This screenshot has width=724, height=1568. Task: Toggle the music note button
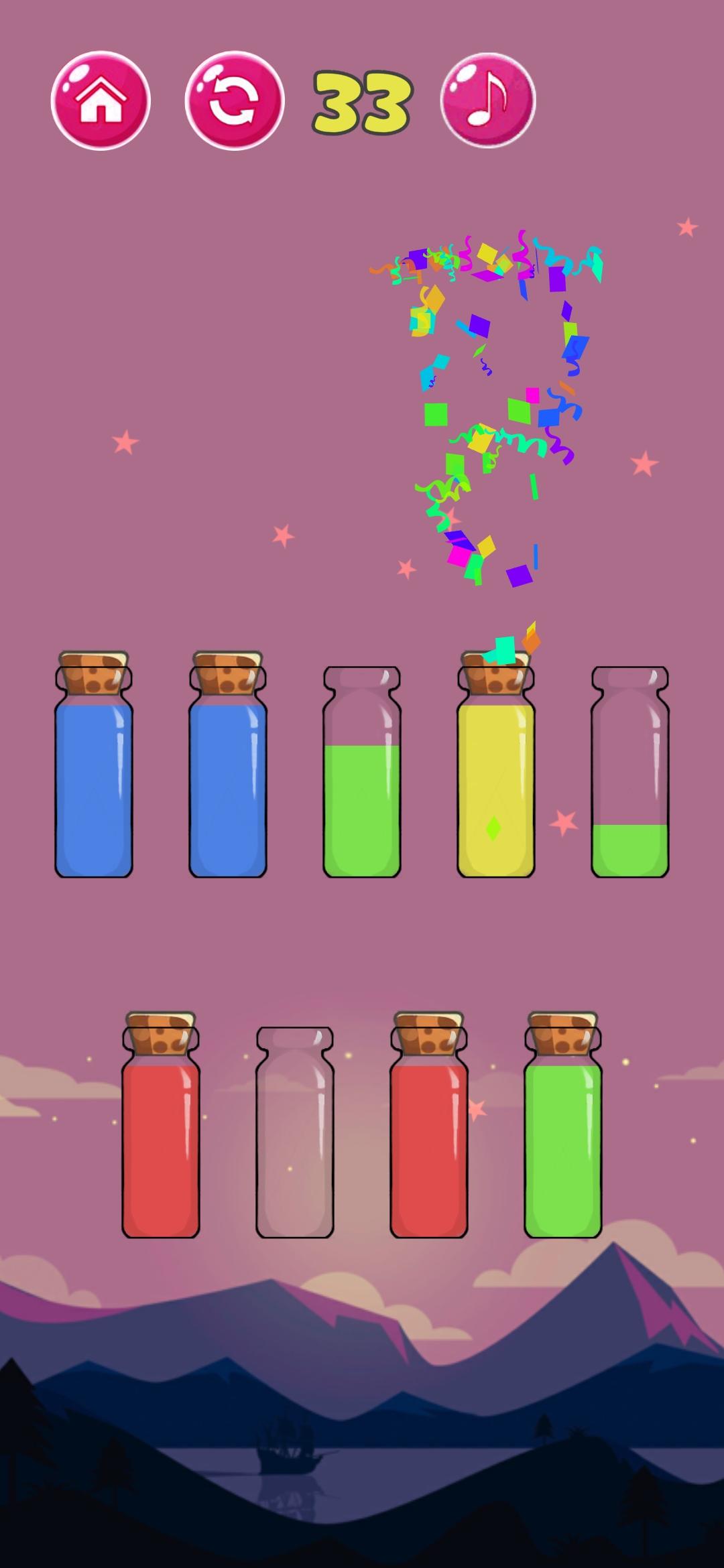(x=488, y=101)
